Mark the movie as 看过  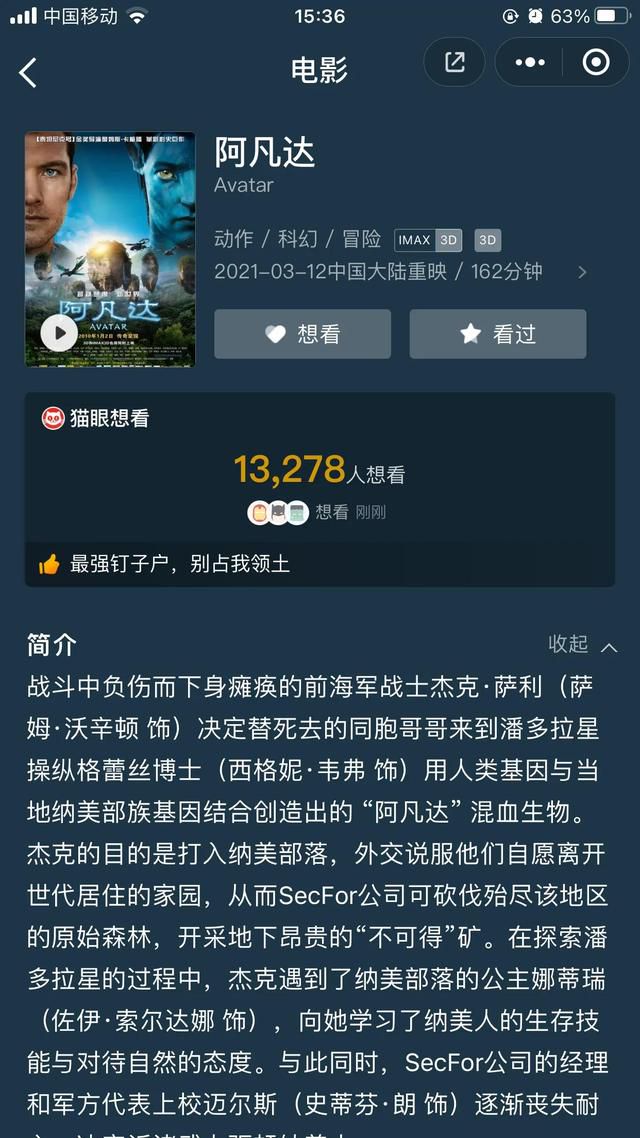click(498, 334)
